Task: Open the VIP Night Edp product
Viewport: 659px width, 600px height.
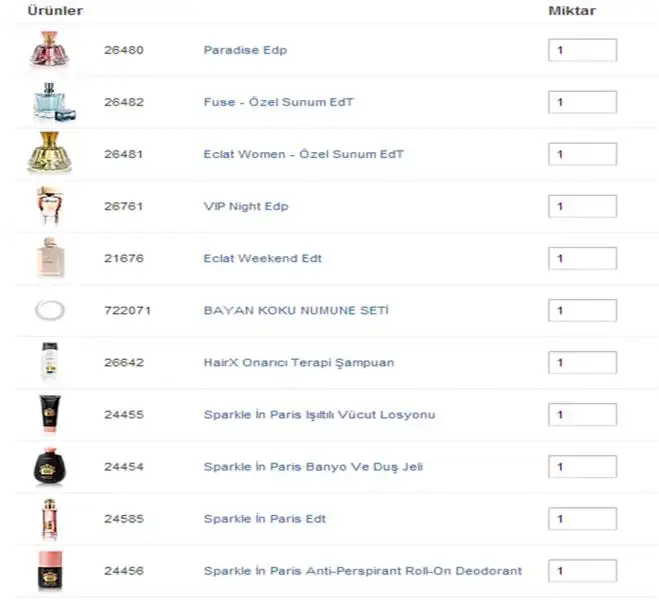Action: (x=245, y=206)
